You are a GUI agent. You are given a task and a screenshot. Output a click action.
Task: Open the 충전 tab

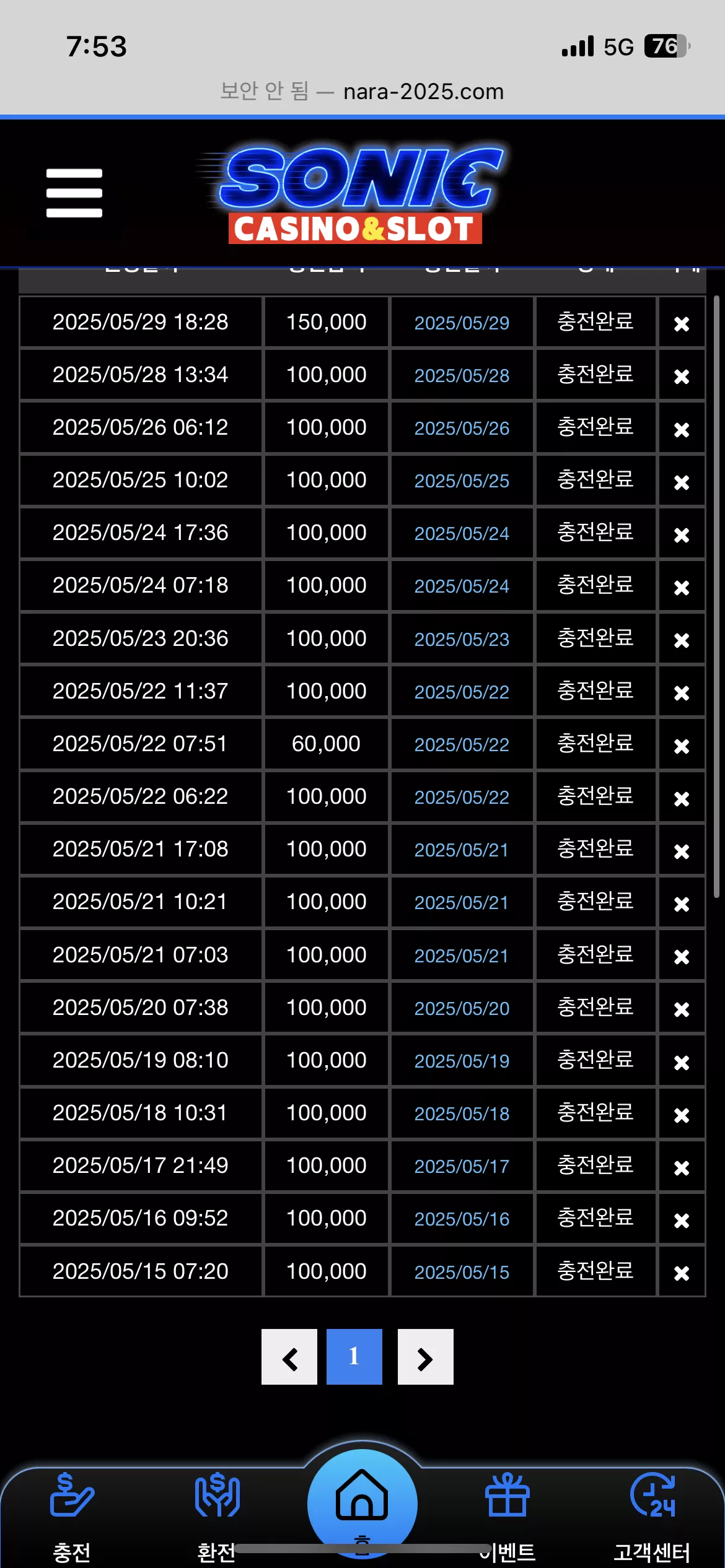pyautogui.click(x=72, y=1517)
